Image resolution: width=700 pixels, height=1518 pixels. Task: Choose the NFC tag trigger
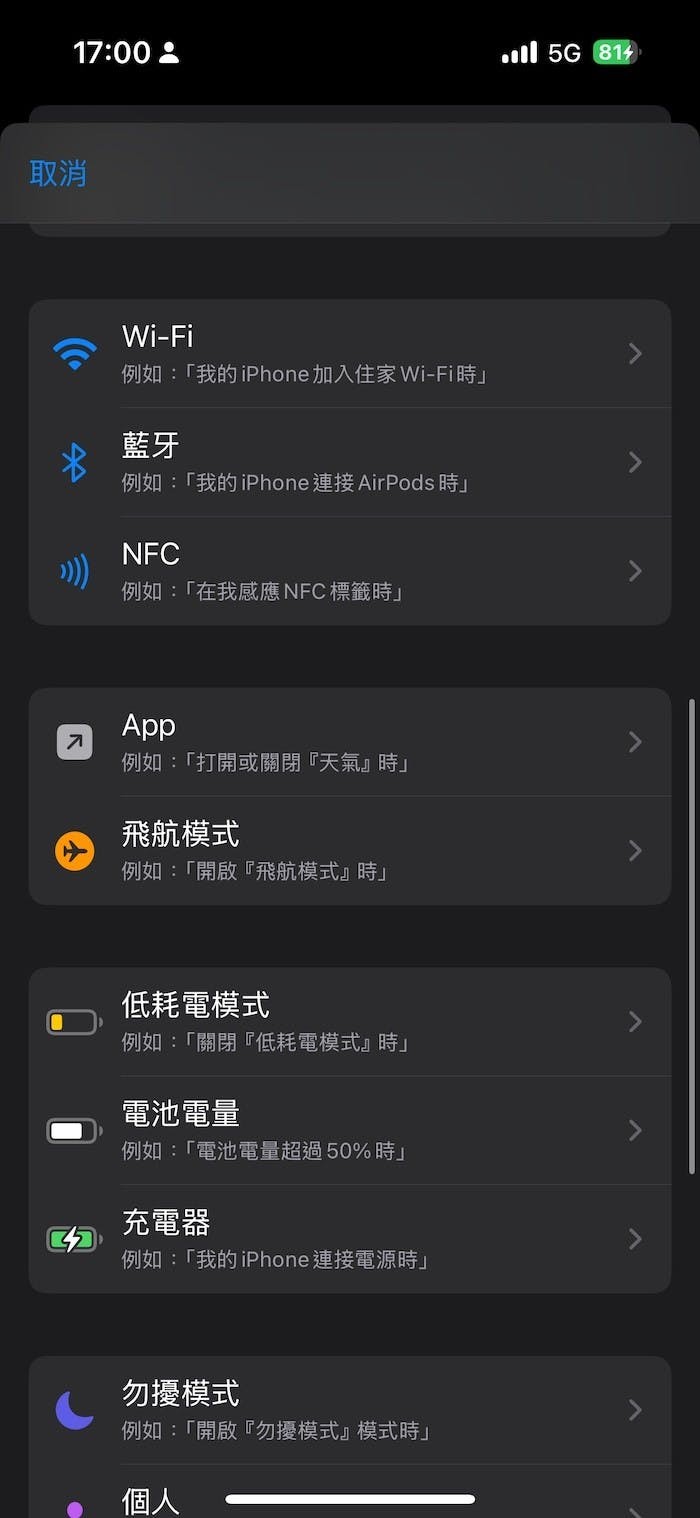click(x=350, y=571)
